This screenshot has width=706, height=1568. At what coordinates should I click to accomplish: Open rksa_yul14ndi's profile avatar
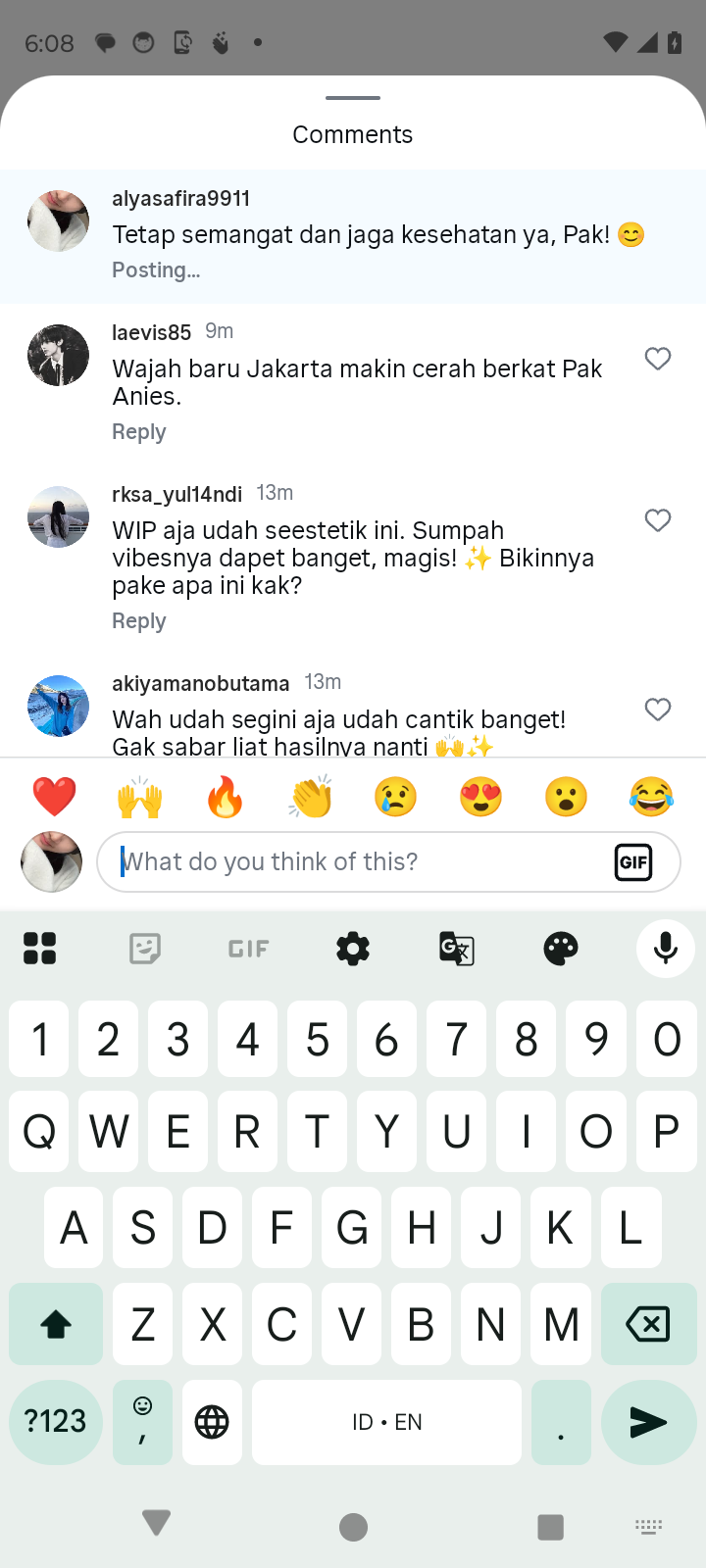(x=58, y=516)
